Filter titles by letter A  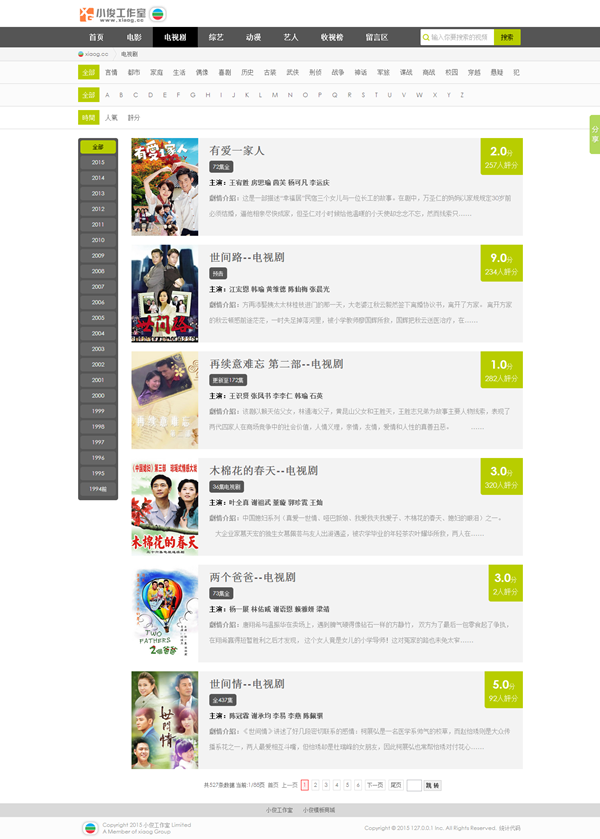coord(107,95)
